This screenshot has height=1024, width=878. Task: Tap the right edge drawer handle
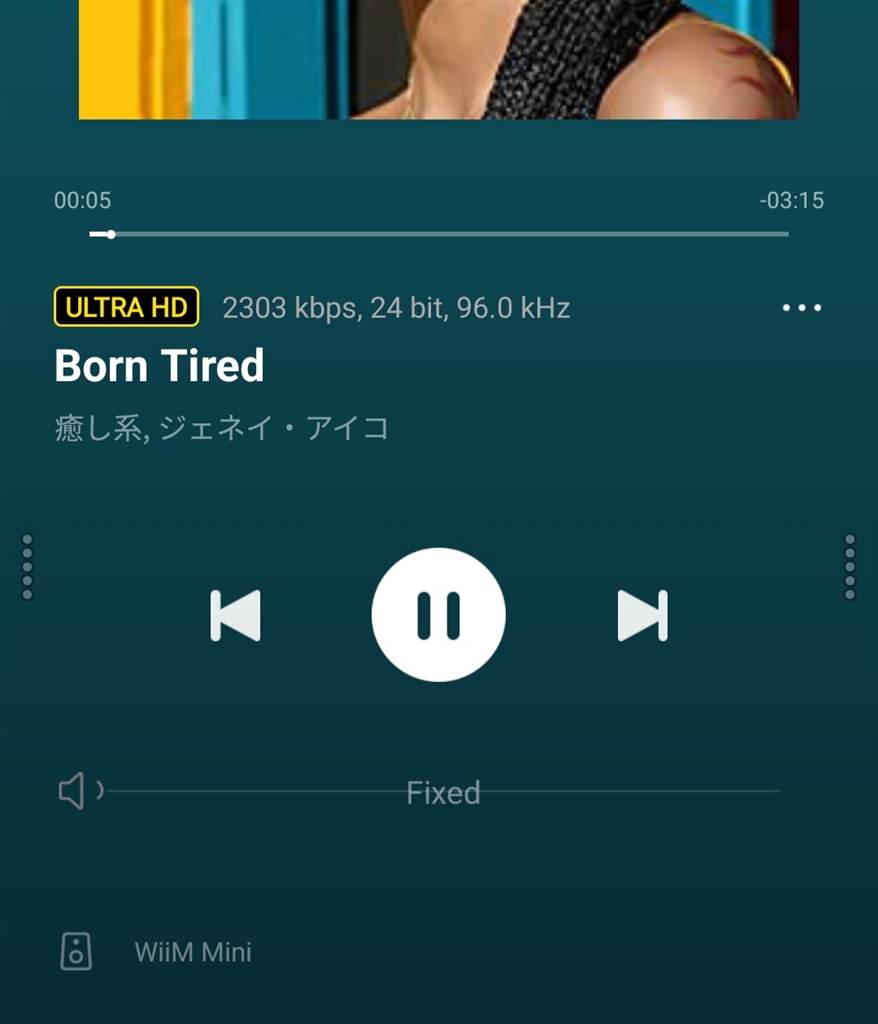pyautogui.click(x=849, y=567)
